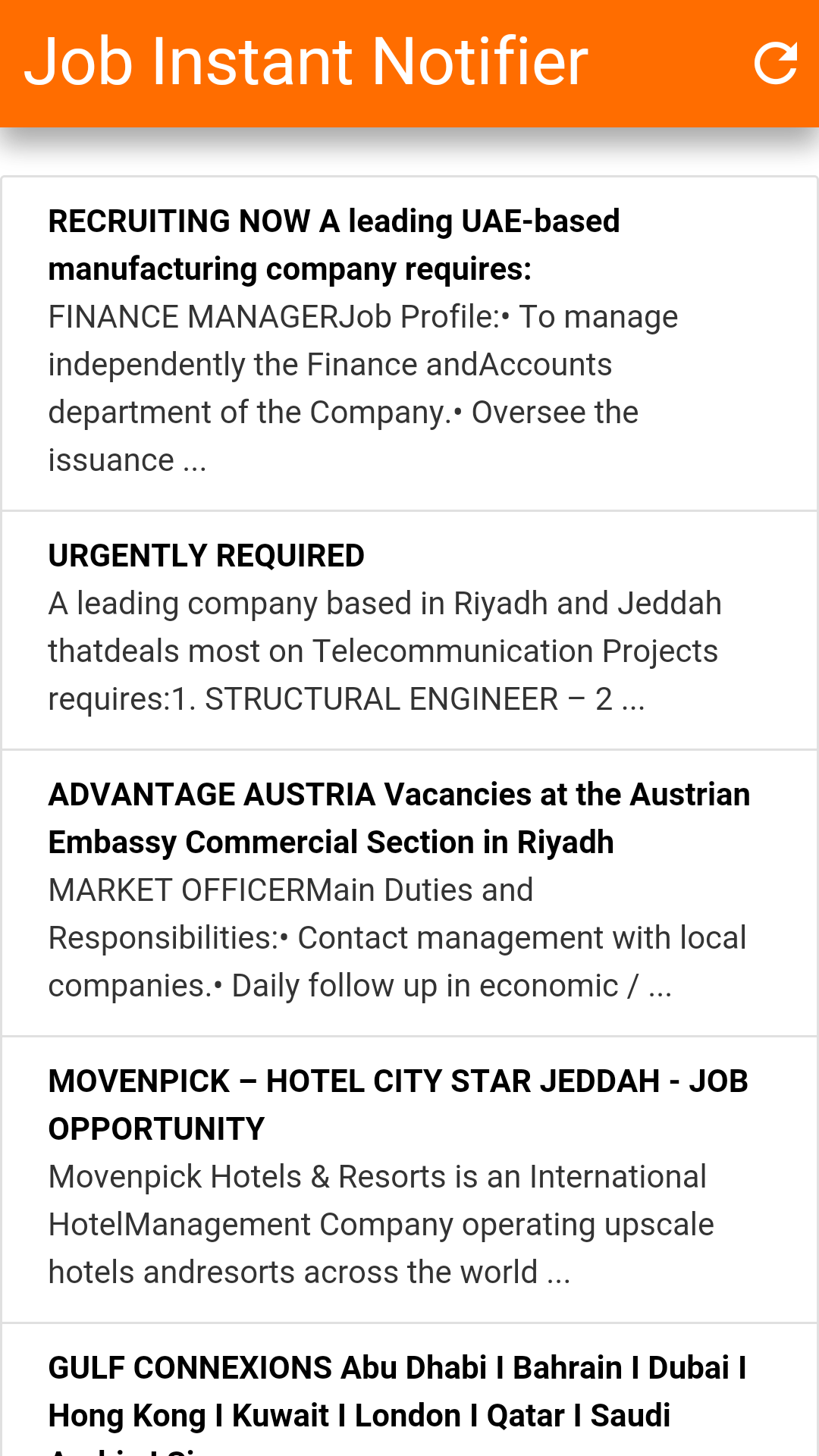Click the MARKET OFFICER duties description

click(397, 937)
